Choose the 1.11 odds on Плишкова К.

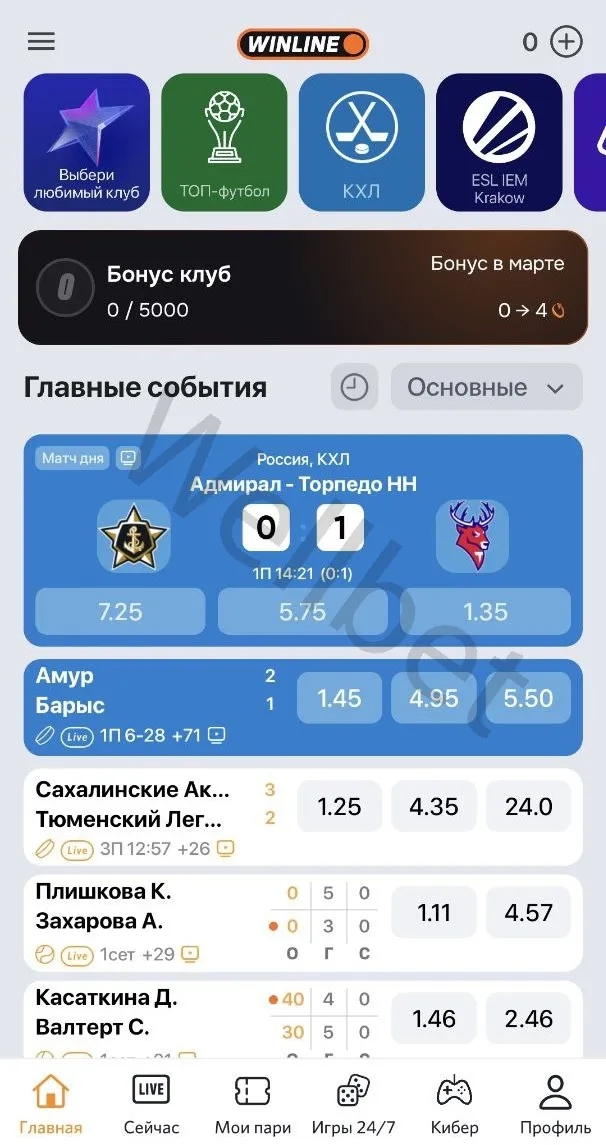(433, 912)
